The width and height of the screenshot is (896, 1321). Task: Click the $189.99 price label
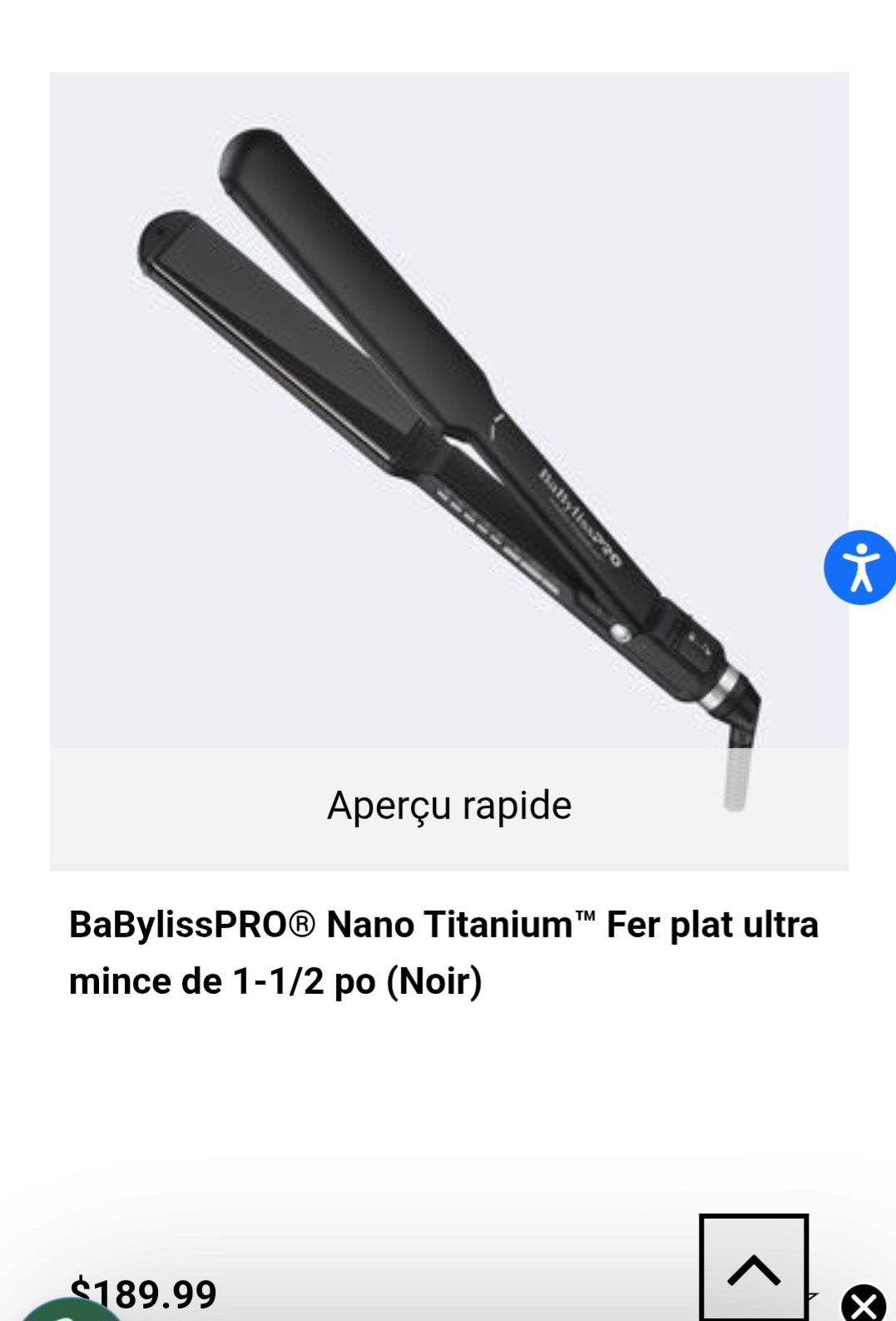(141, 1293)
